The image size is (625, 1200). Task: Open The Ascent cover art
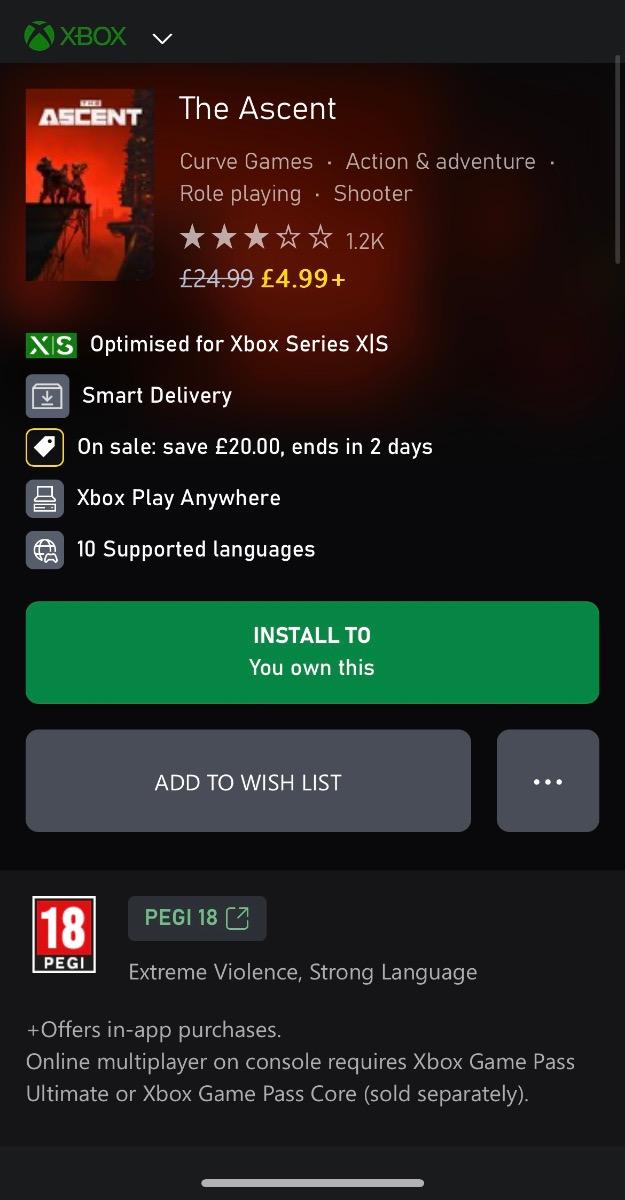pos(90,184)
